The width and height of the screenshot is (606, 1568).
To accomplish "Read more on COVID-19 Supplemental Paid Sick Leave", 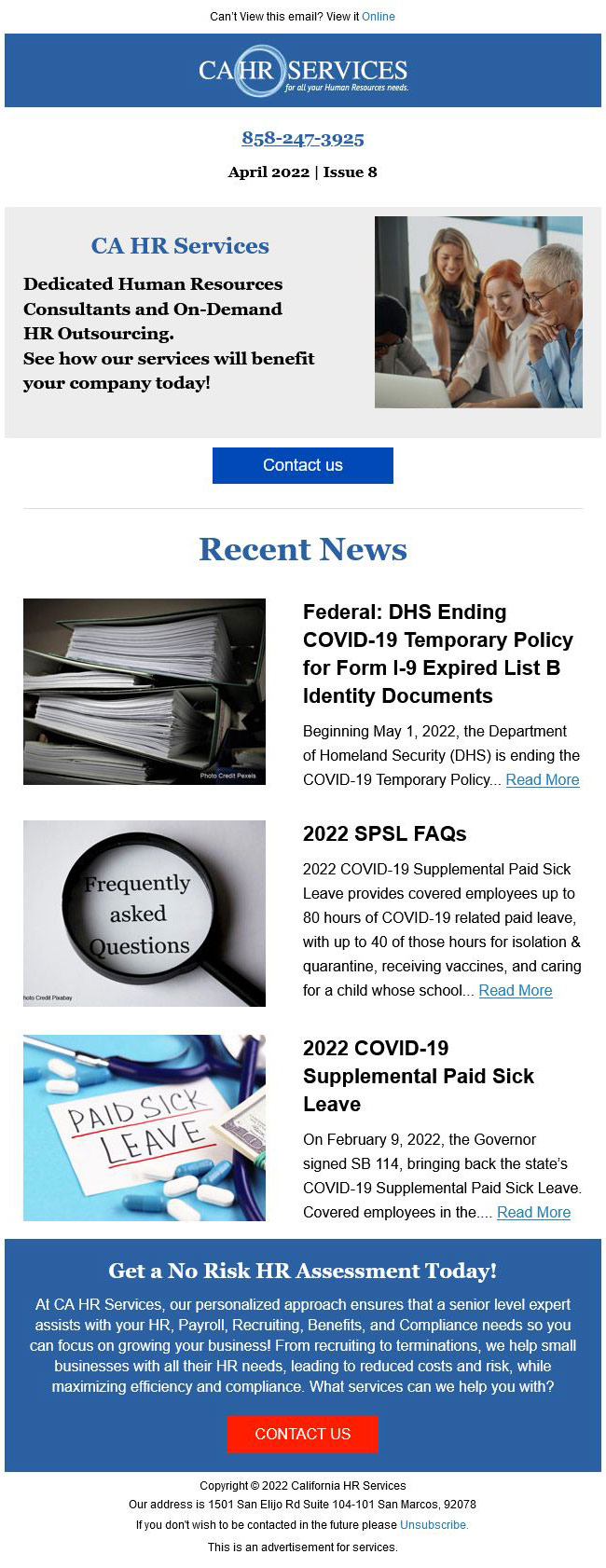I will 533,1213.
